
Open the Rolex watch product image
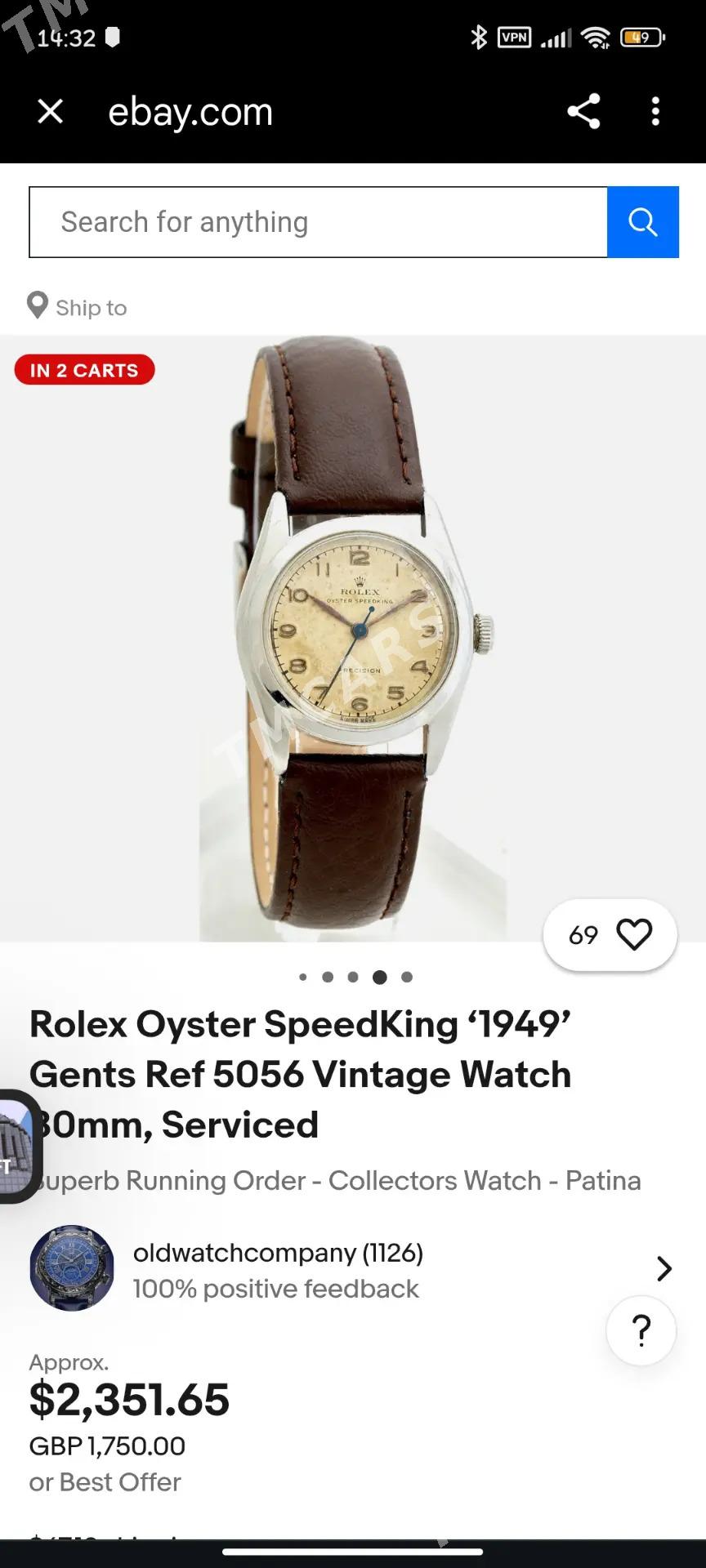click(353, 639)
